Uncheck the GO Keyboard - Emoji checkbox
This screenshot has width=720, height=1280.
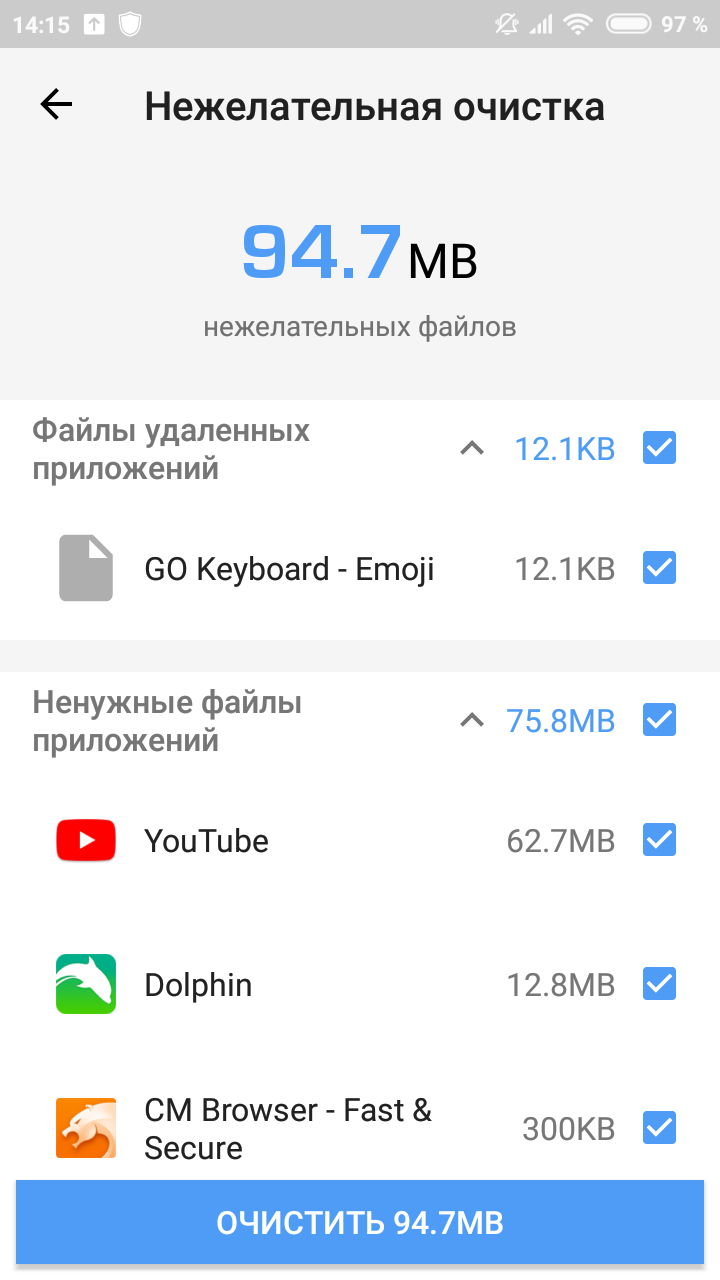pos(659,568)
